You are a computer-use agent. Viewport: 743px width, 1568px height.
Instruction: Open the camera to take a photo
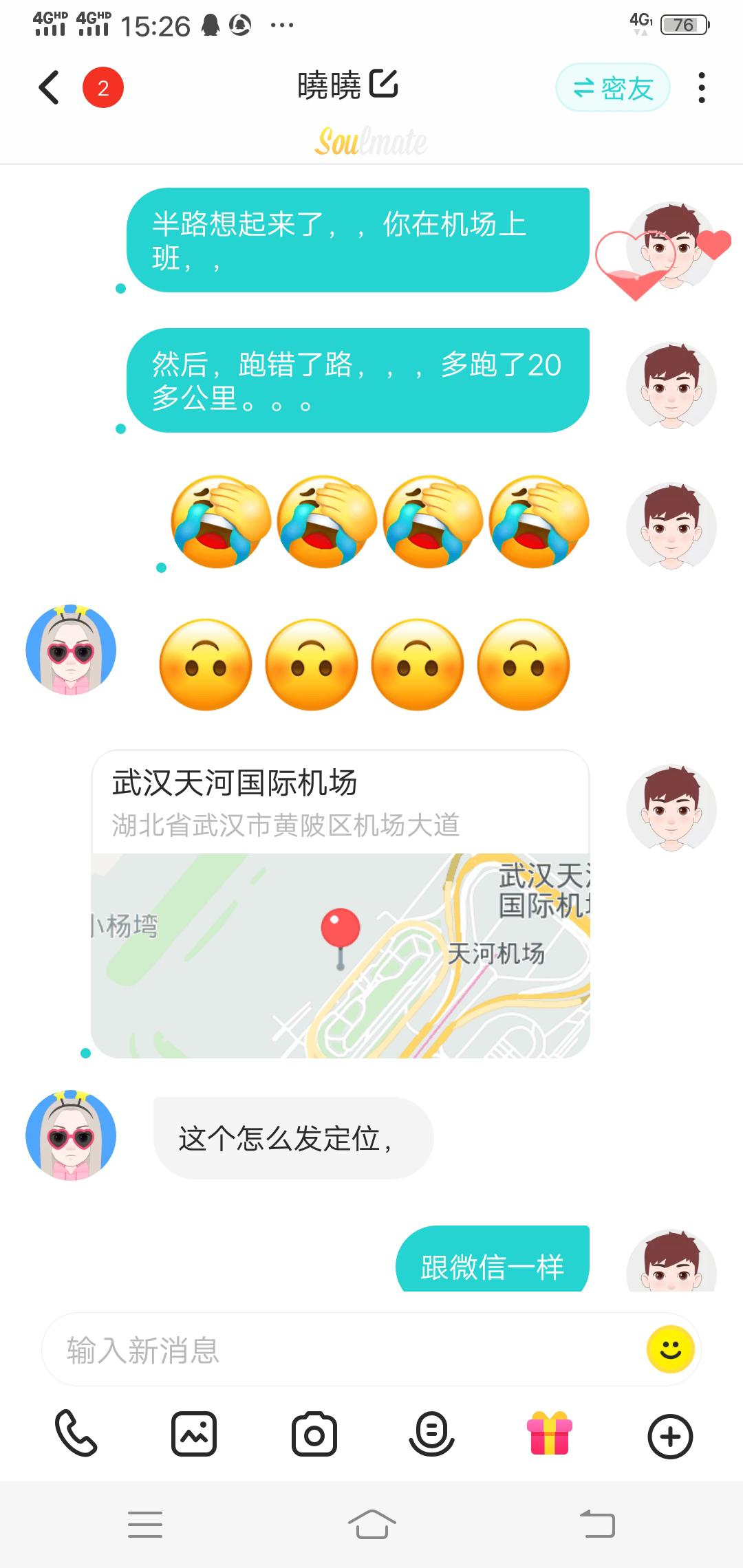tap(314, 1435)
